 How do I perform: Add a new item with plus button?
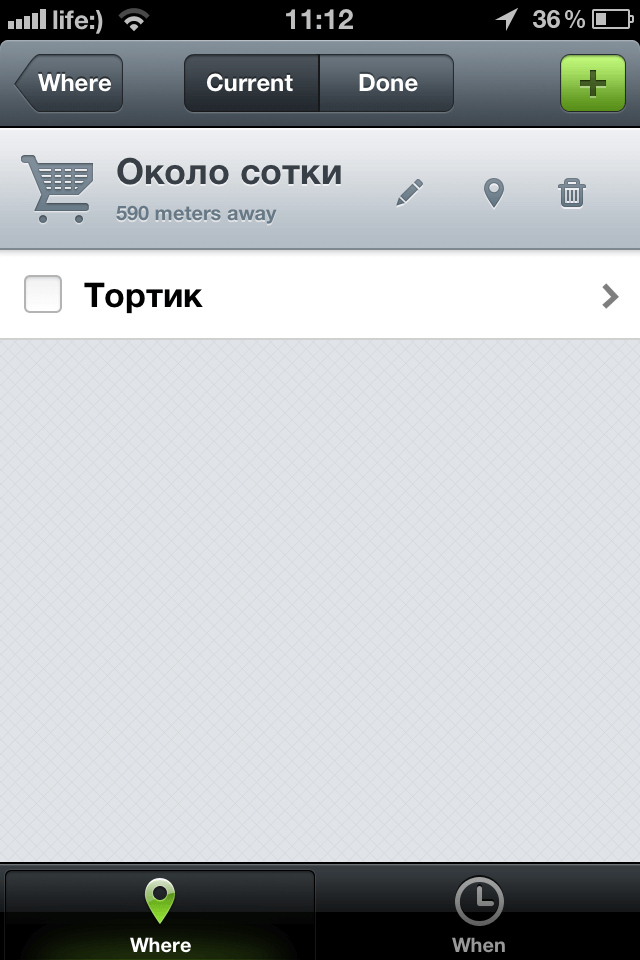coord(593,83)
